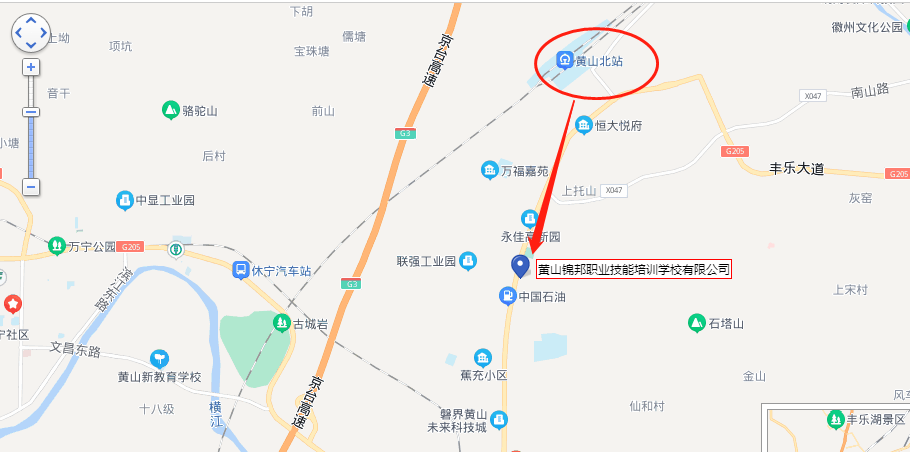Open the 休宁汽车站 bus station point

point(241,270)
